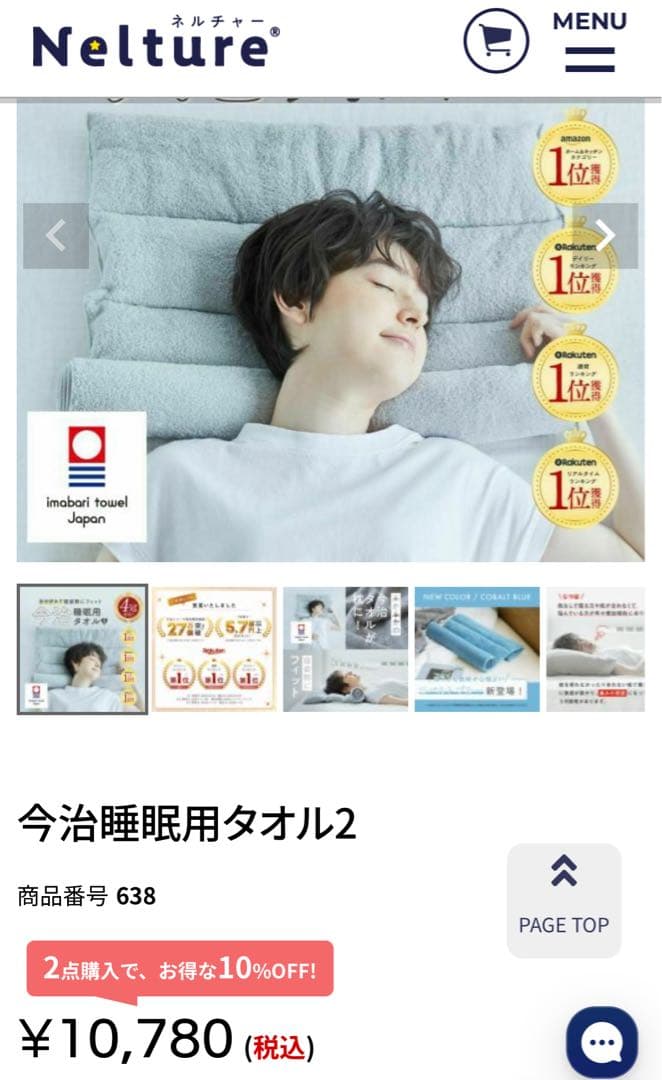
Task: Open the chat support bubble
Action: click(x=601, y=1045)
